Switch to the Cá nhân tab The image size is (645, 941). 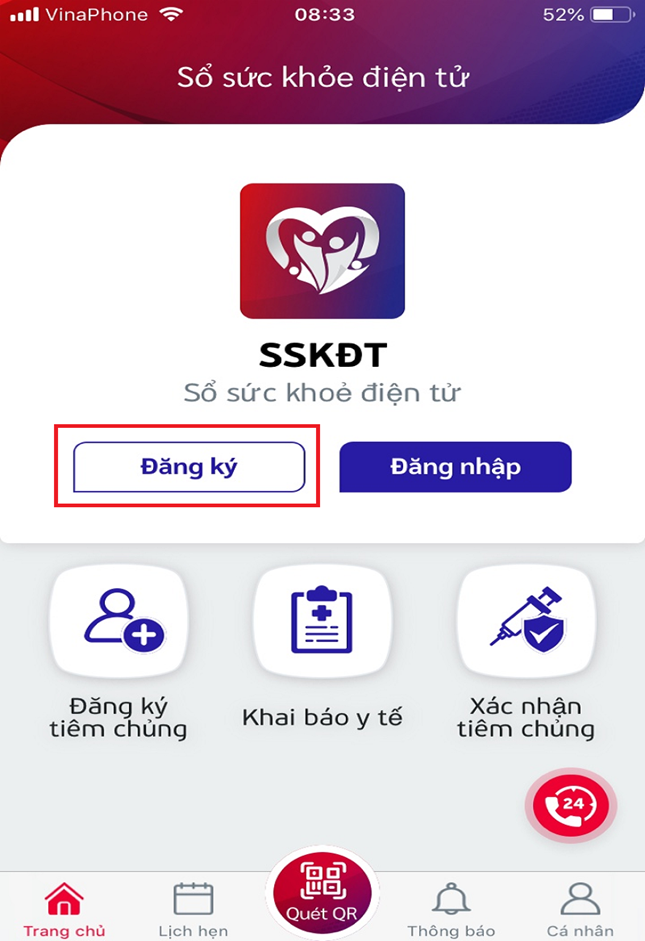click(580, 908)
